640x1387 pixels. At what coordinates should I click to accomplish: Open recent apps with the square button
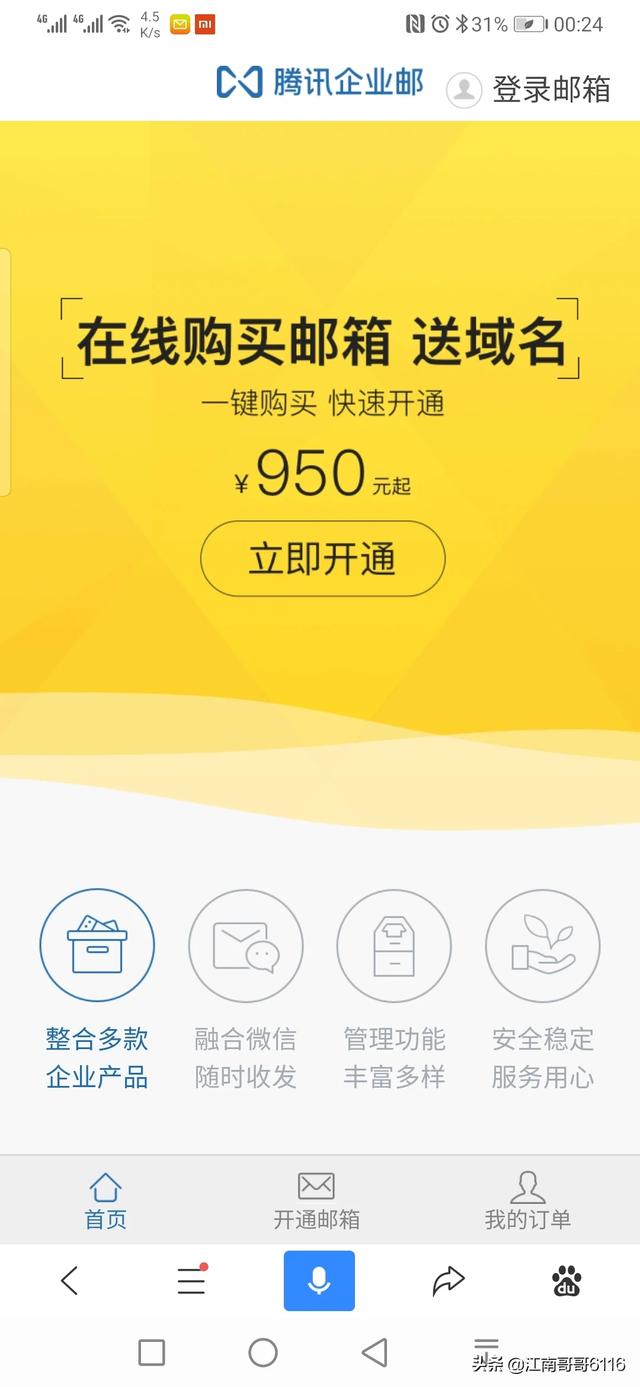click(x=151, y=1353)
